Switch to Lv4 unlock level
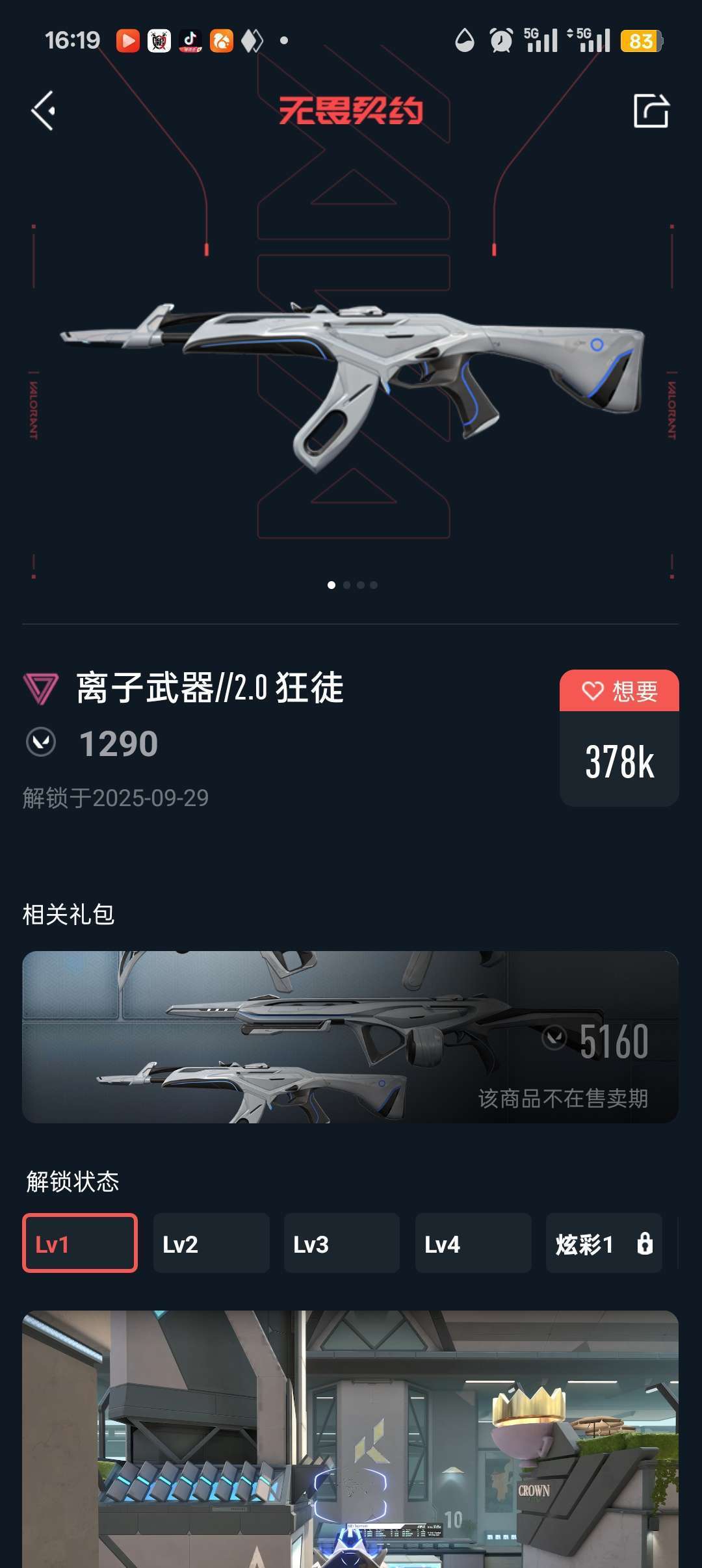The height and width of the screenshot is (1568, 702). (473, 1243)
